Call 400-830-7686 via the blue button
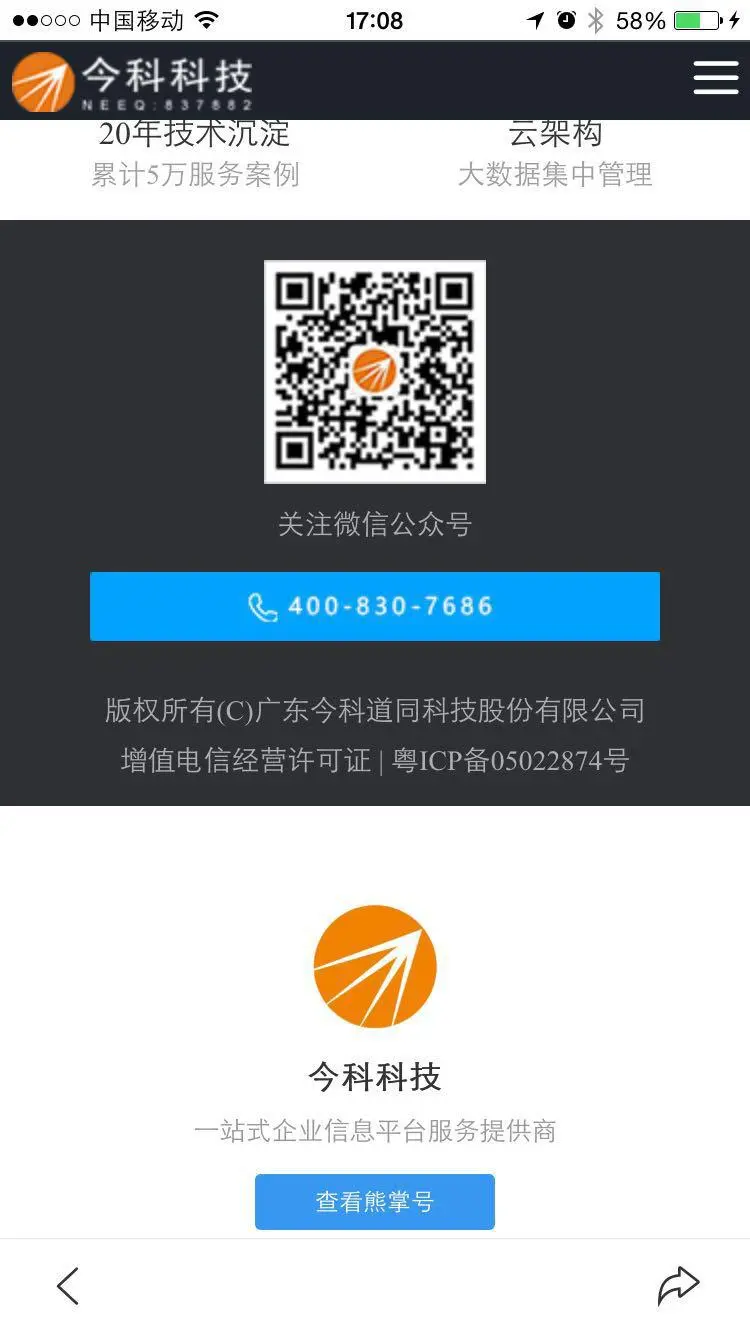Screen dimensions: 750x1334 click(x=374, y=606)
